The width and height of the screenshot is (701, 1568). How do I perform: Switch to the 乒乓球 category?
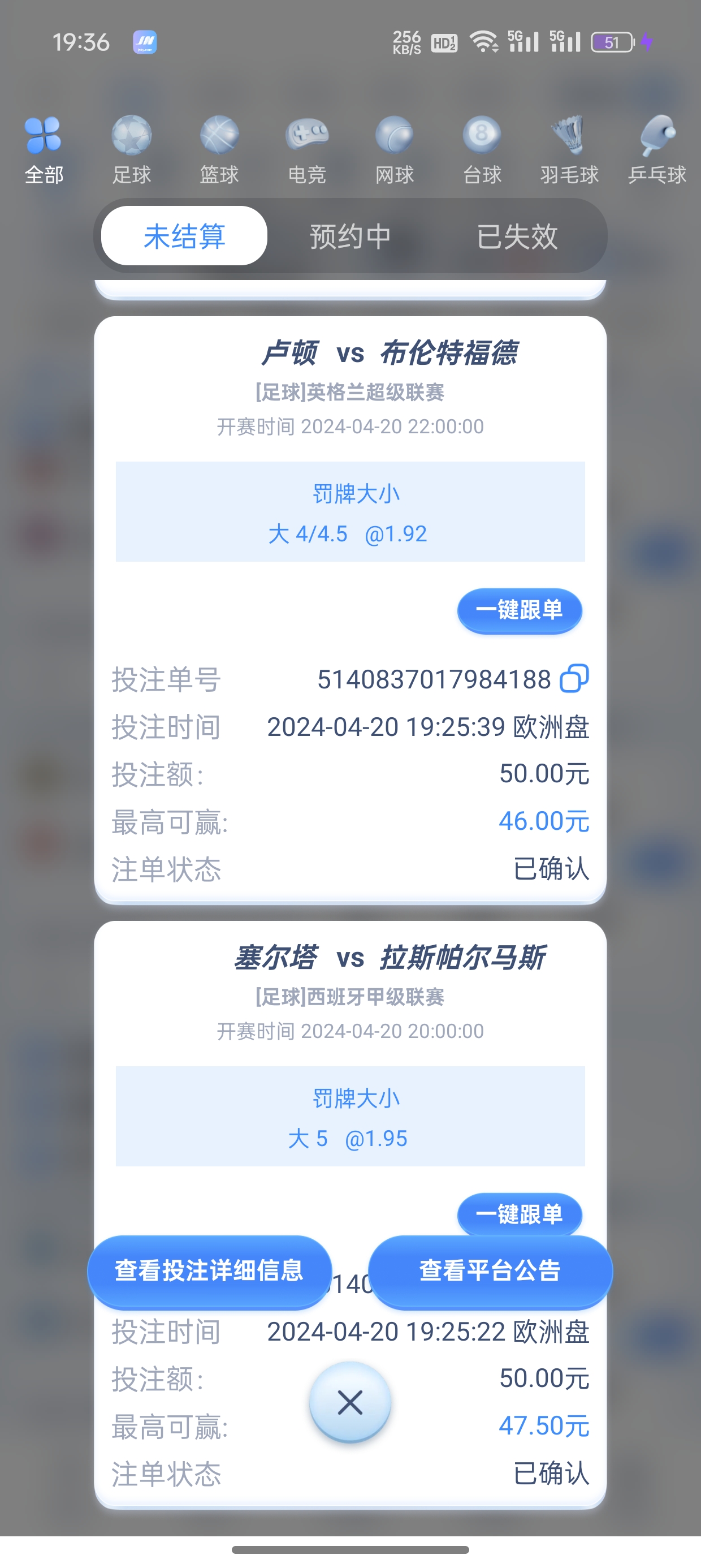click(657, 149)
